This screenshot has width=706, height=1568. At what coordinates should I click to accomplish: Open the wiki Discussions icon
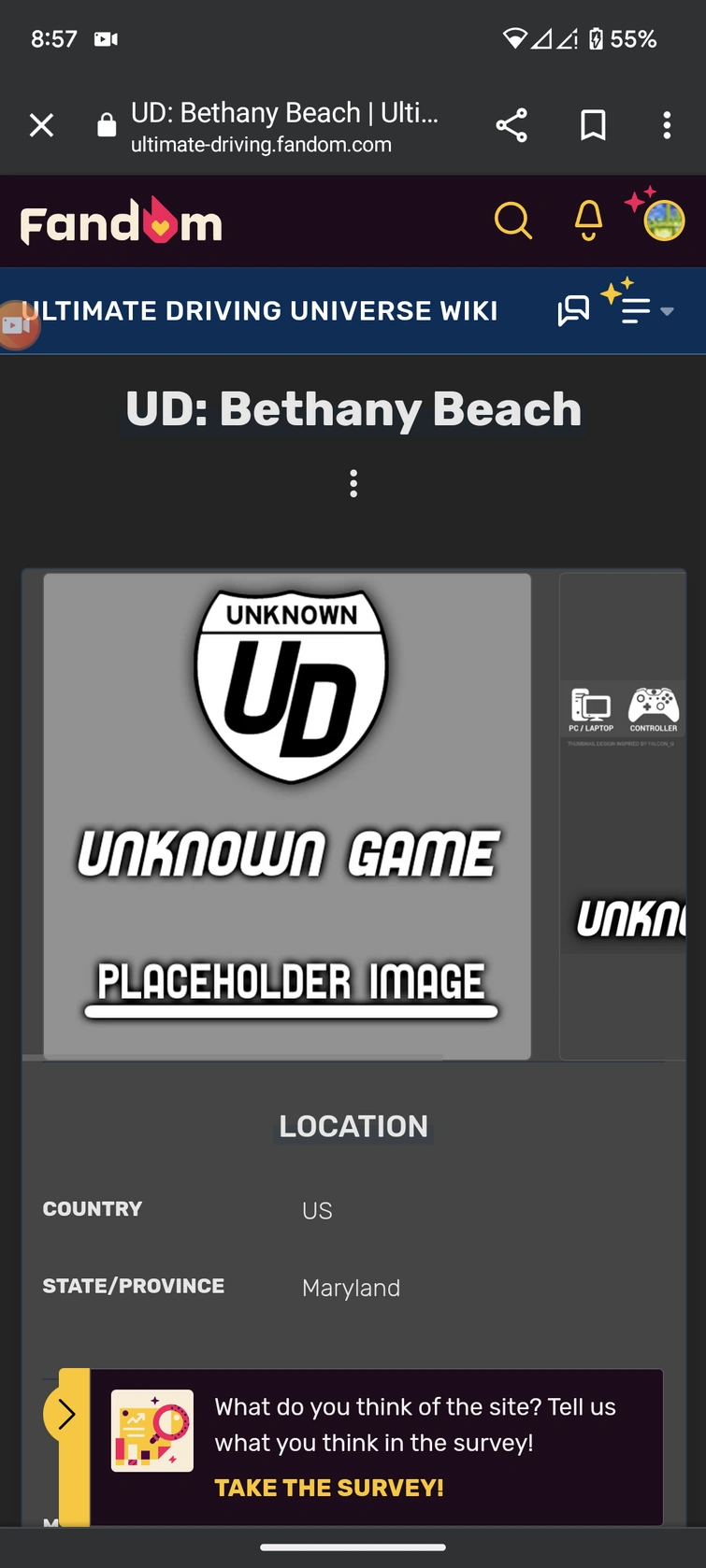click(x=574, y=310)
